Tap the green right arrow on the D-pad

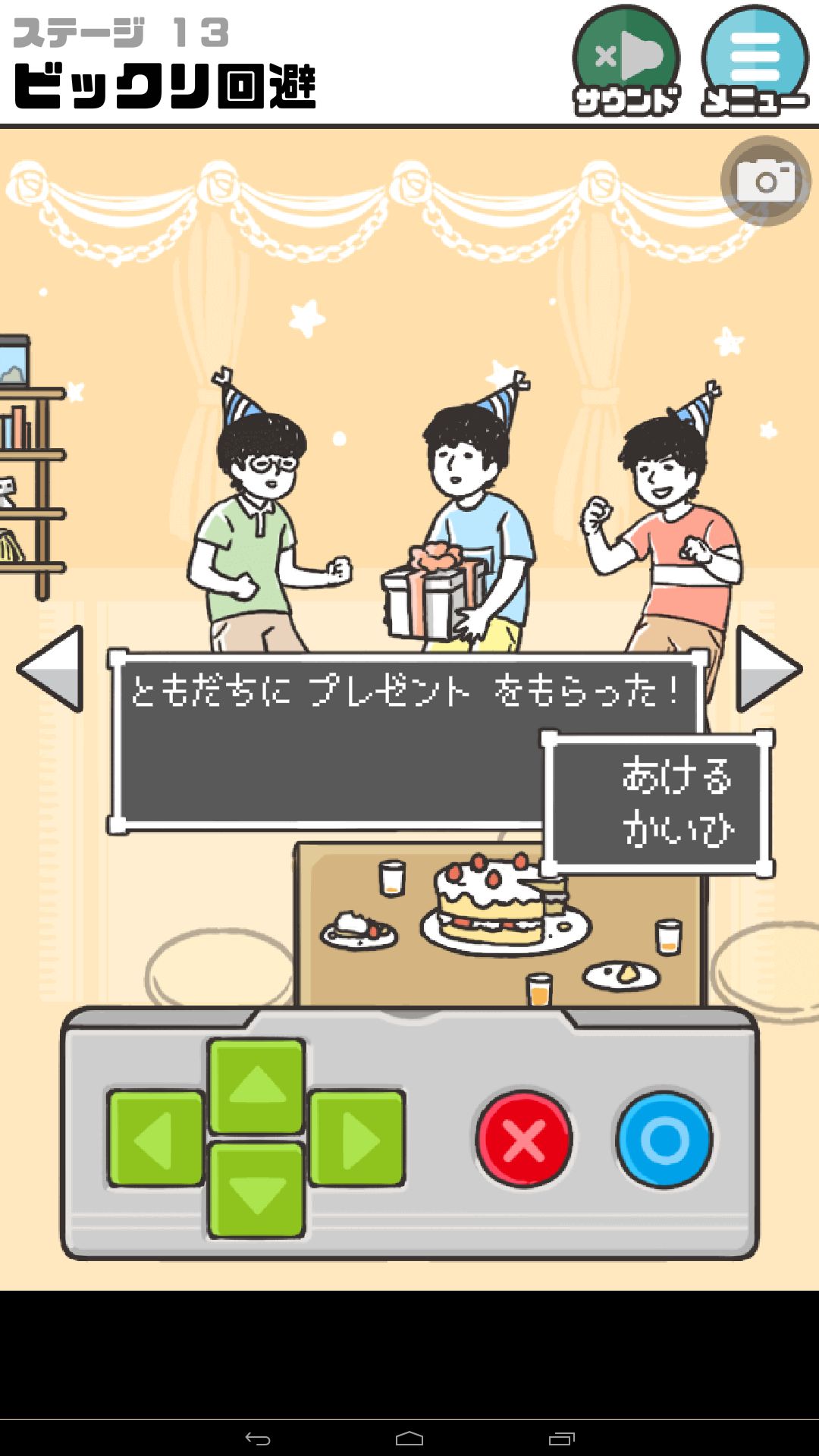pyautogui.click(x=357, y=1138)
